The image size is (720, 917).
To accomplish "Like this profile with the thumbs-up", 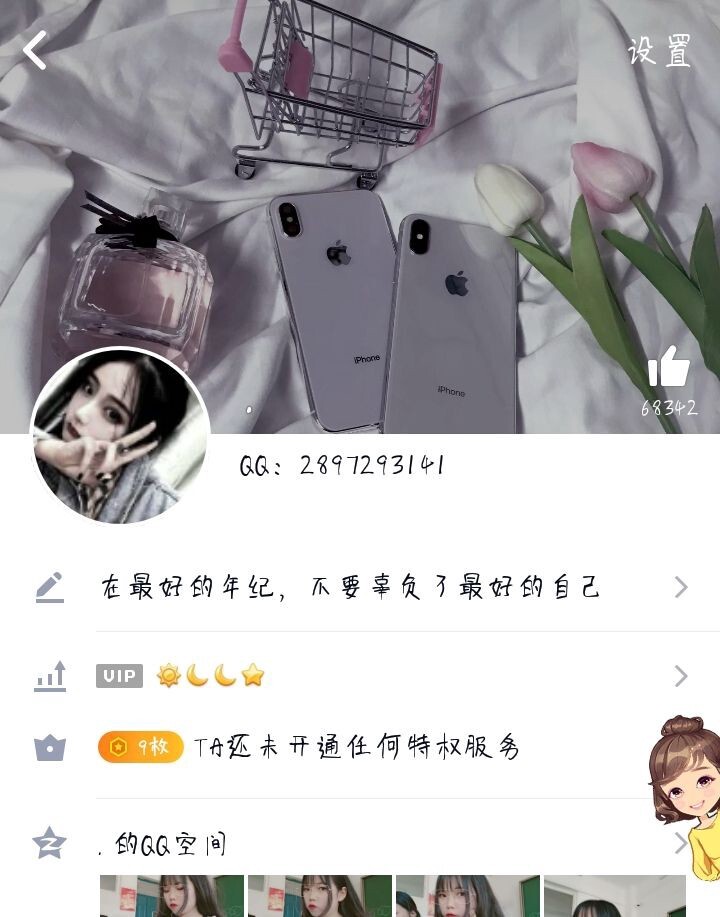I will (669, 368).
